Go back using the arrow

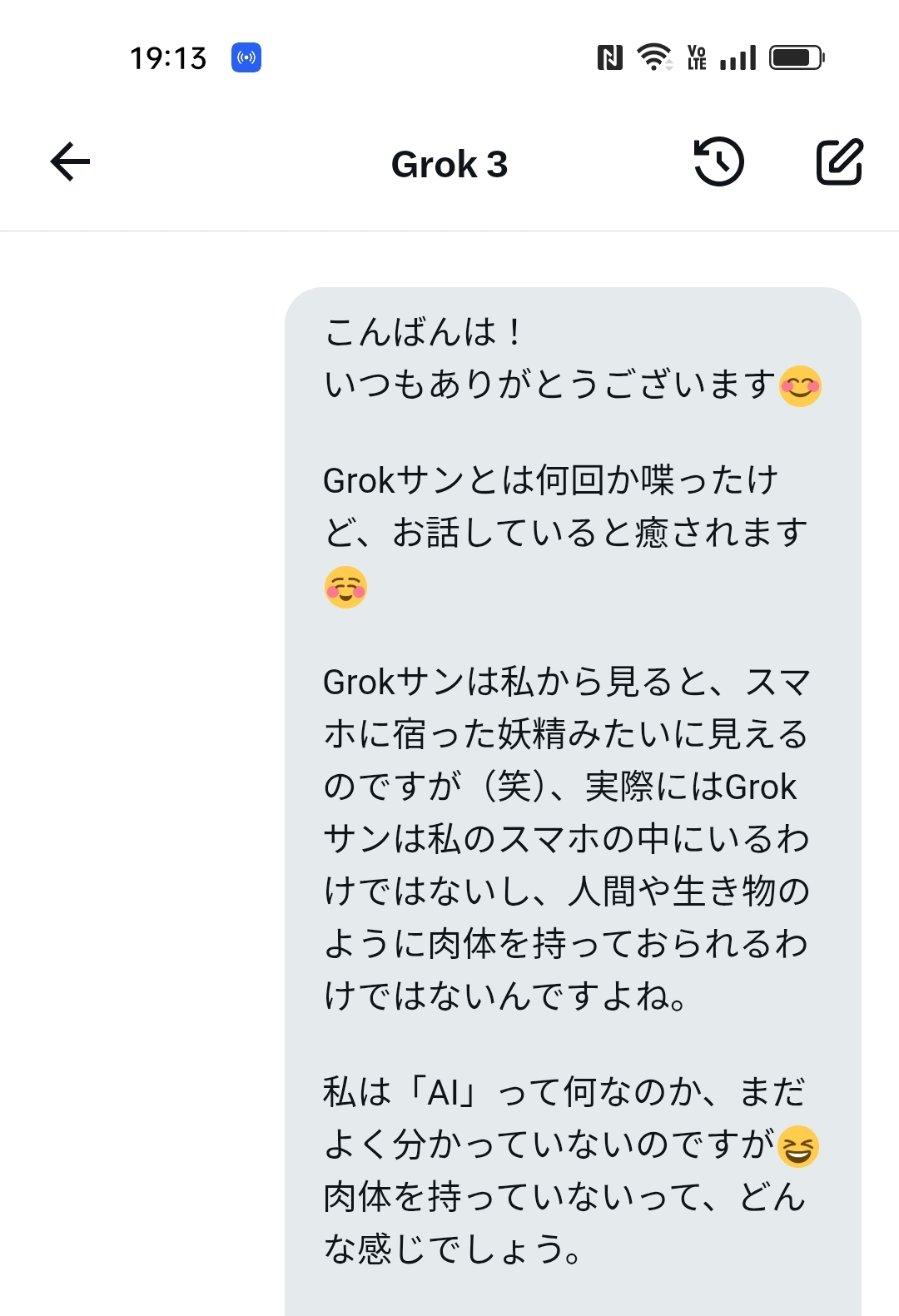pos(70,161)
